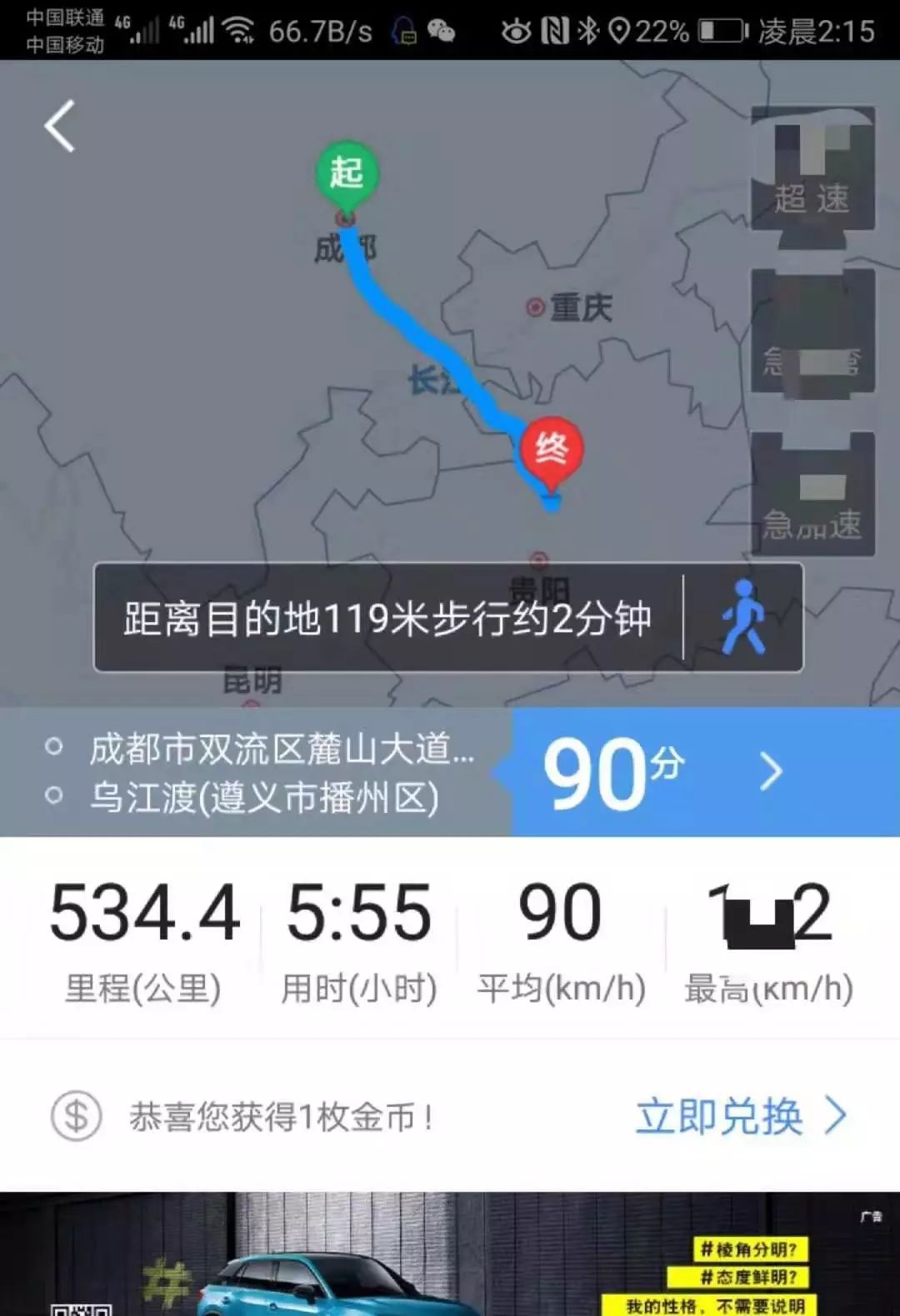Tap the 起 start marker on map
This screenshot has width=900, height=1316.
coord(347,175)
